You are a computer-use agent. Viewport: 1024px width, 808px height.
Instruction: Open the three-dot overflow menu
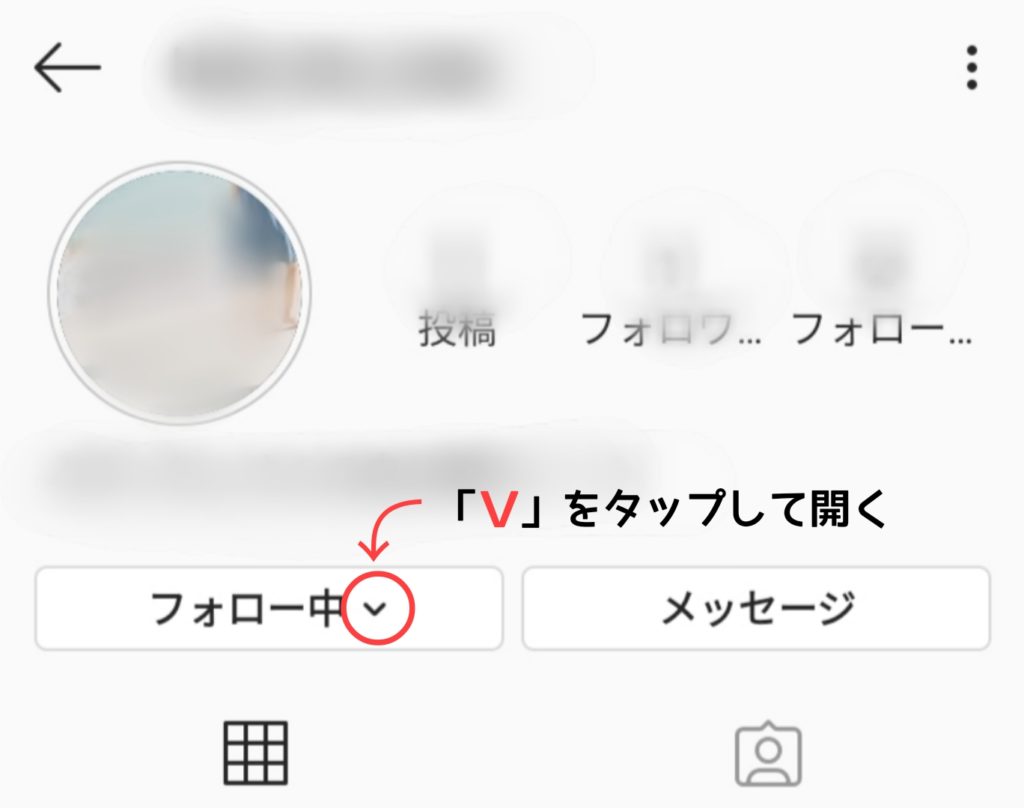click(x=971, y=68)
